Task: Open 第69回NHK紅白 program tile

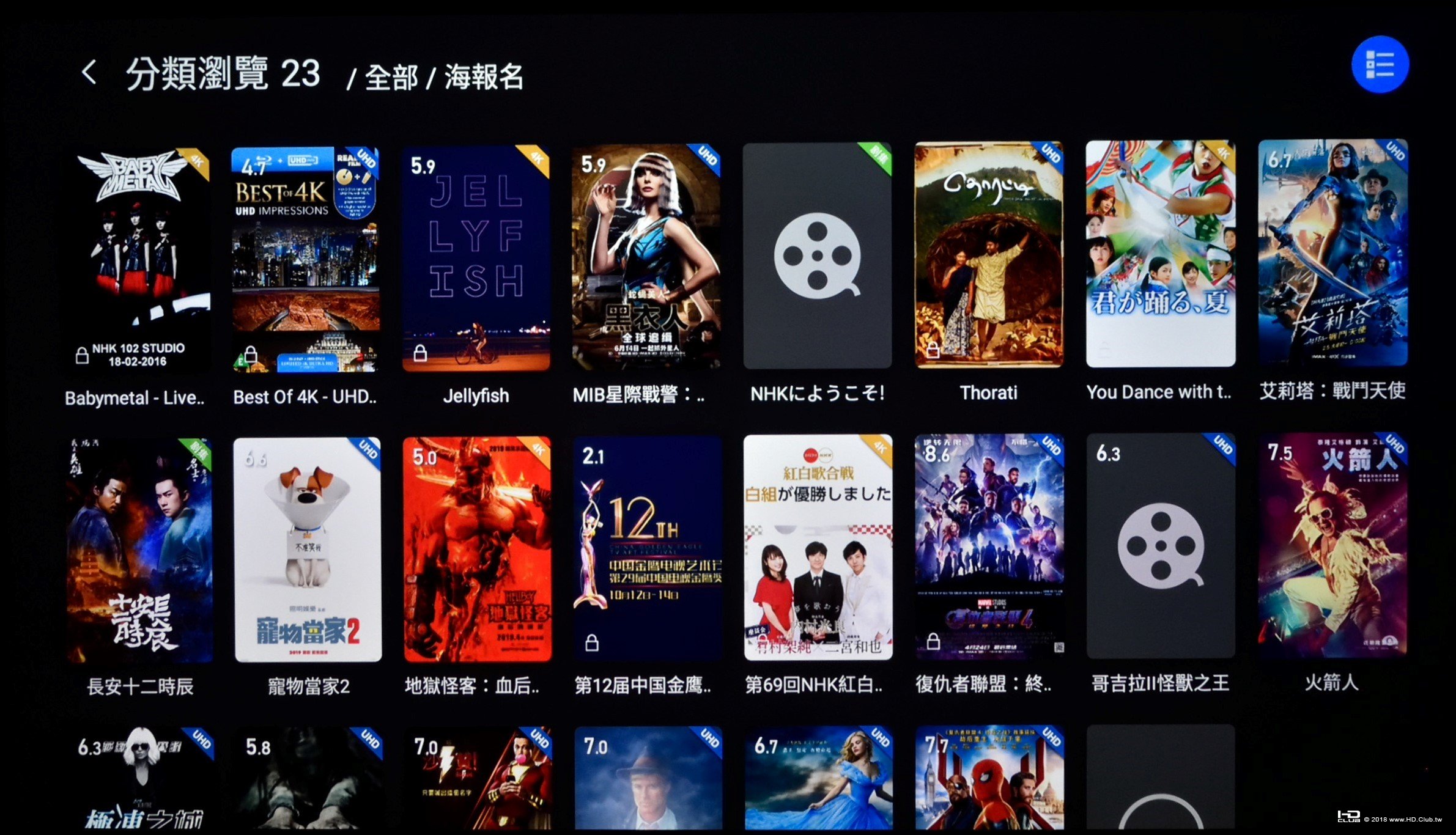Action: click(818, 547)
